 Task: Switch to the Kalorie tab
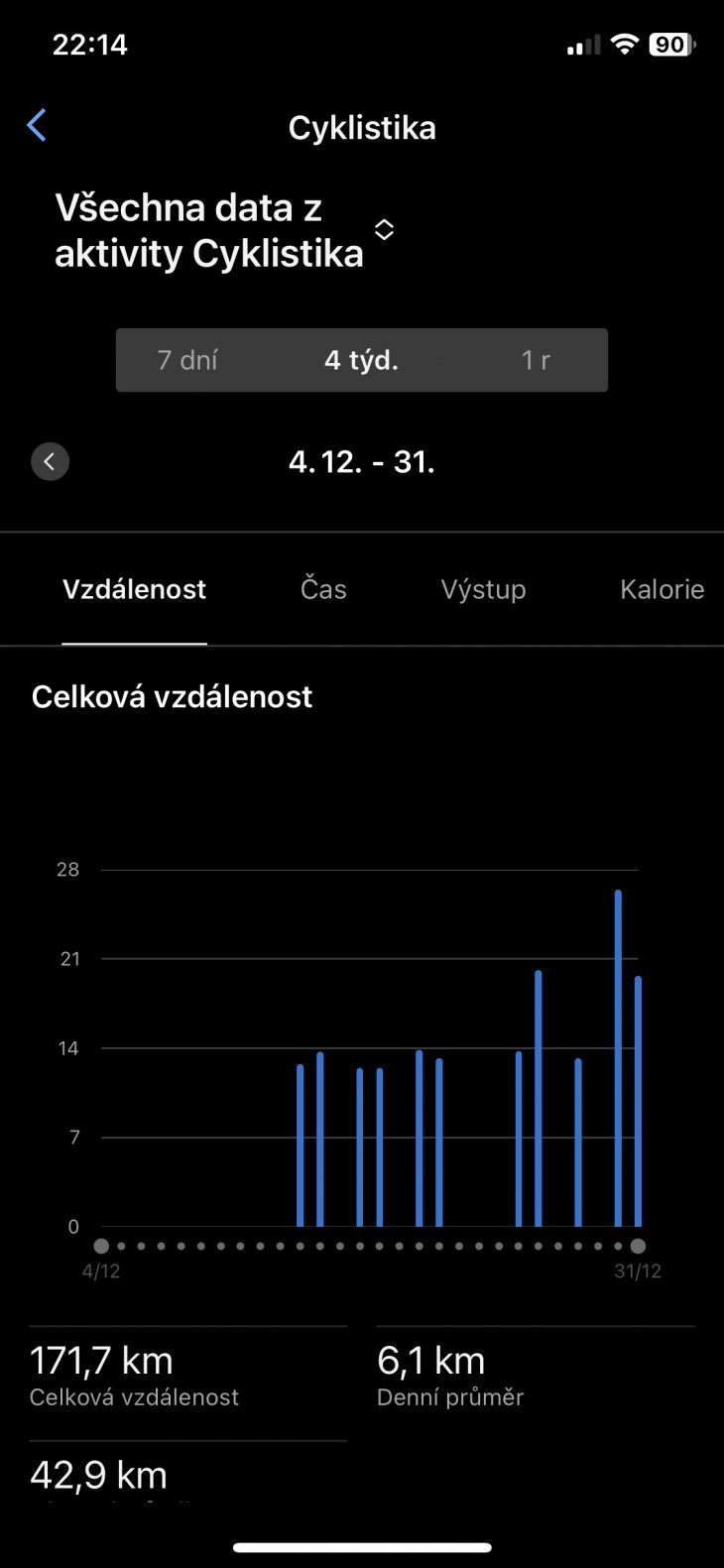(x=662, y=589)
